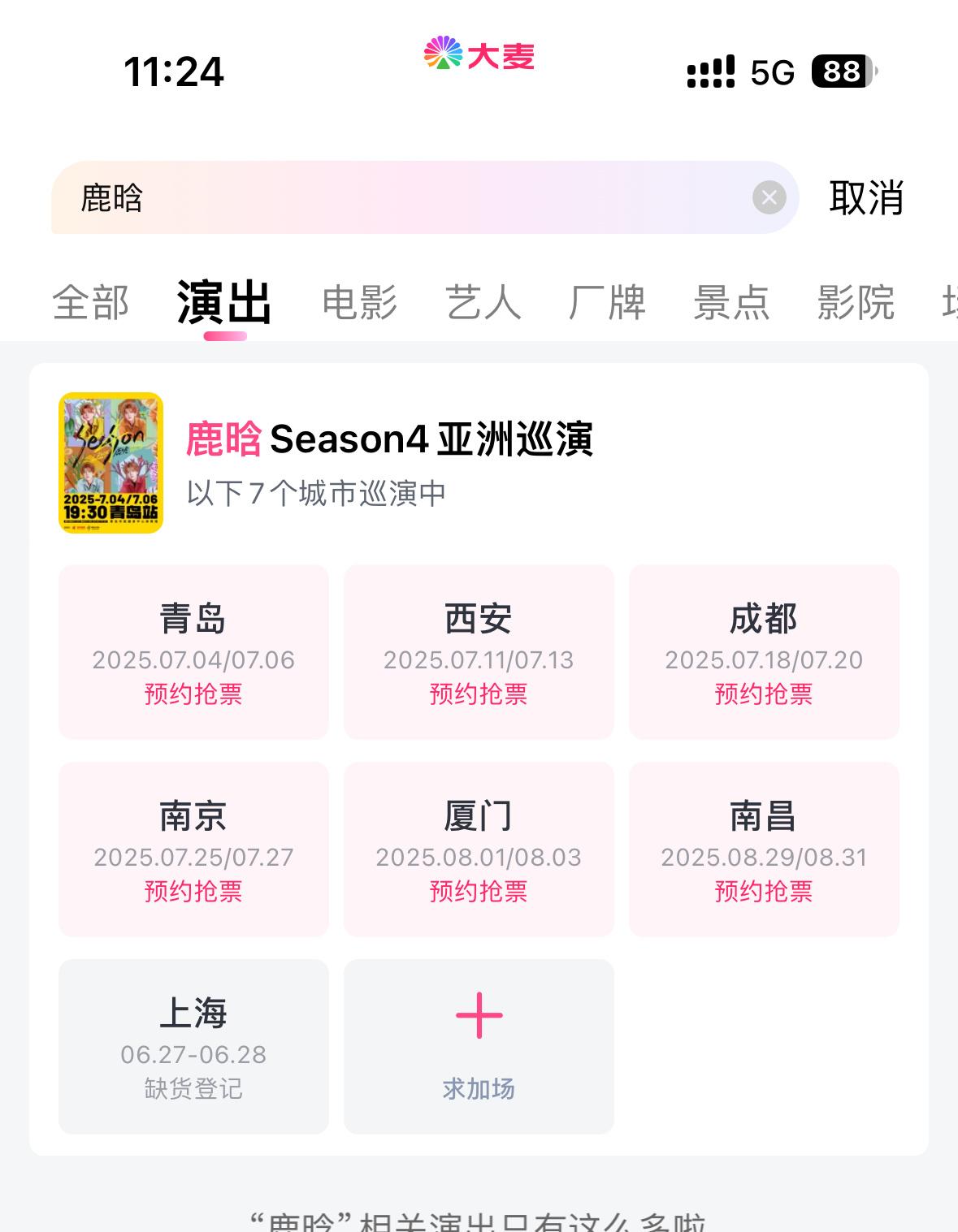Open the 南京 show card
Screen dimensions: 958x1232
193,849
